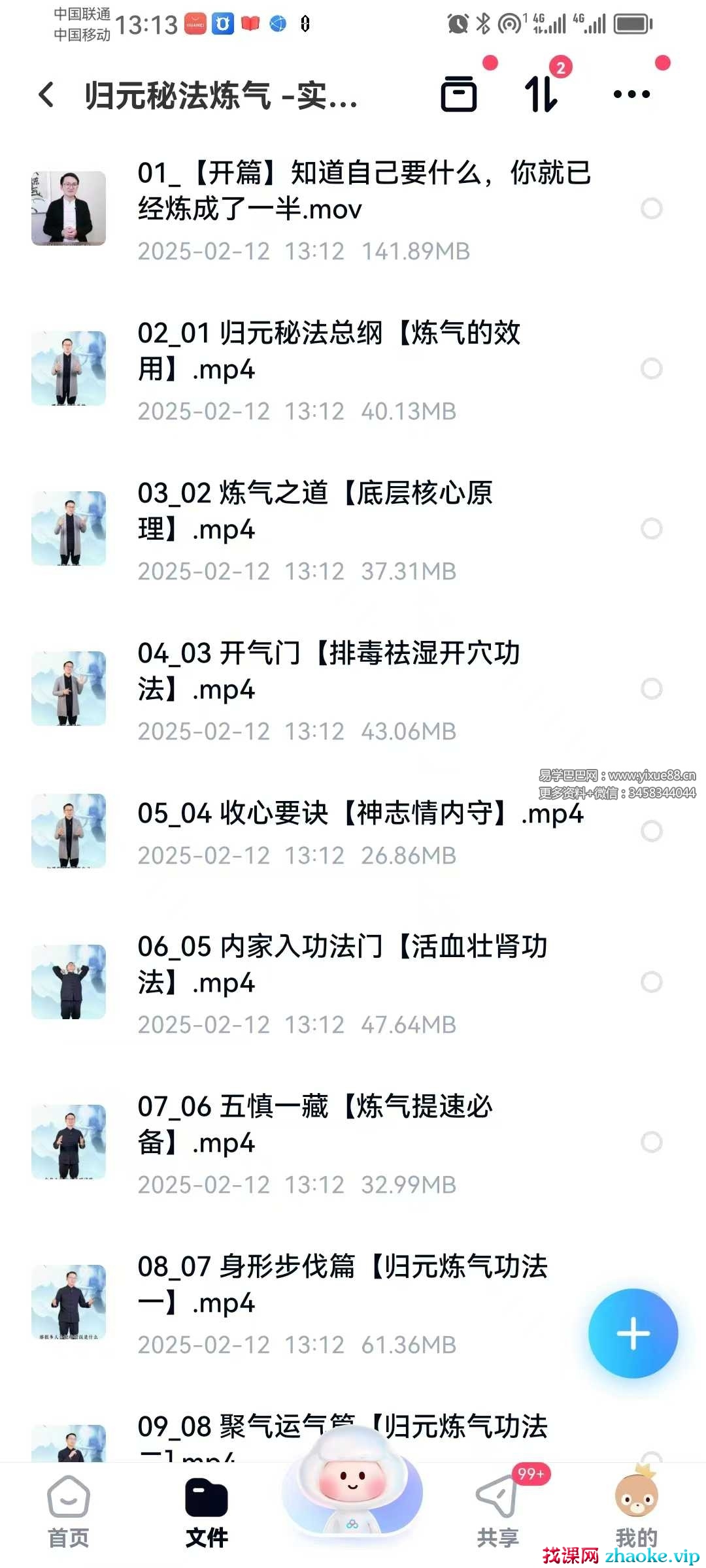Switch to the 首页 tab
Image resolution: width=706 pixels, height=1568 pixels.
pos(69,1511)
